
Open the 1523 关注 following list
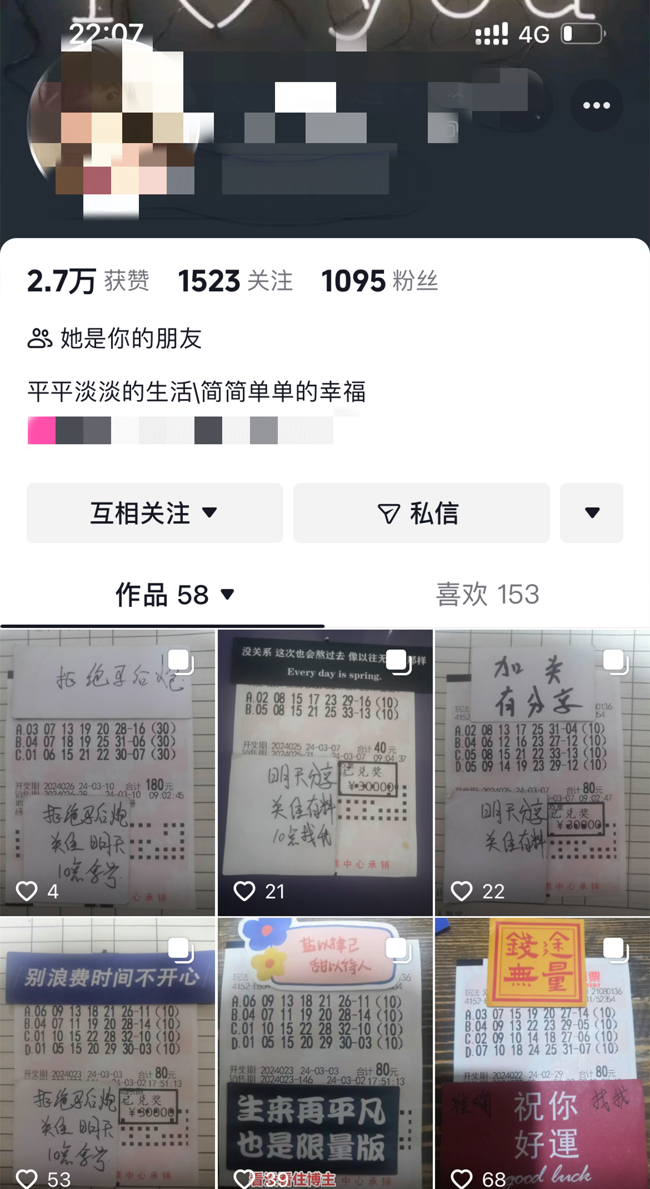[x=235, y=282]
